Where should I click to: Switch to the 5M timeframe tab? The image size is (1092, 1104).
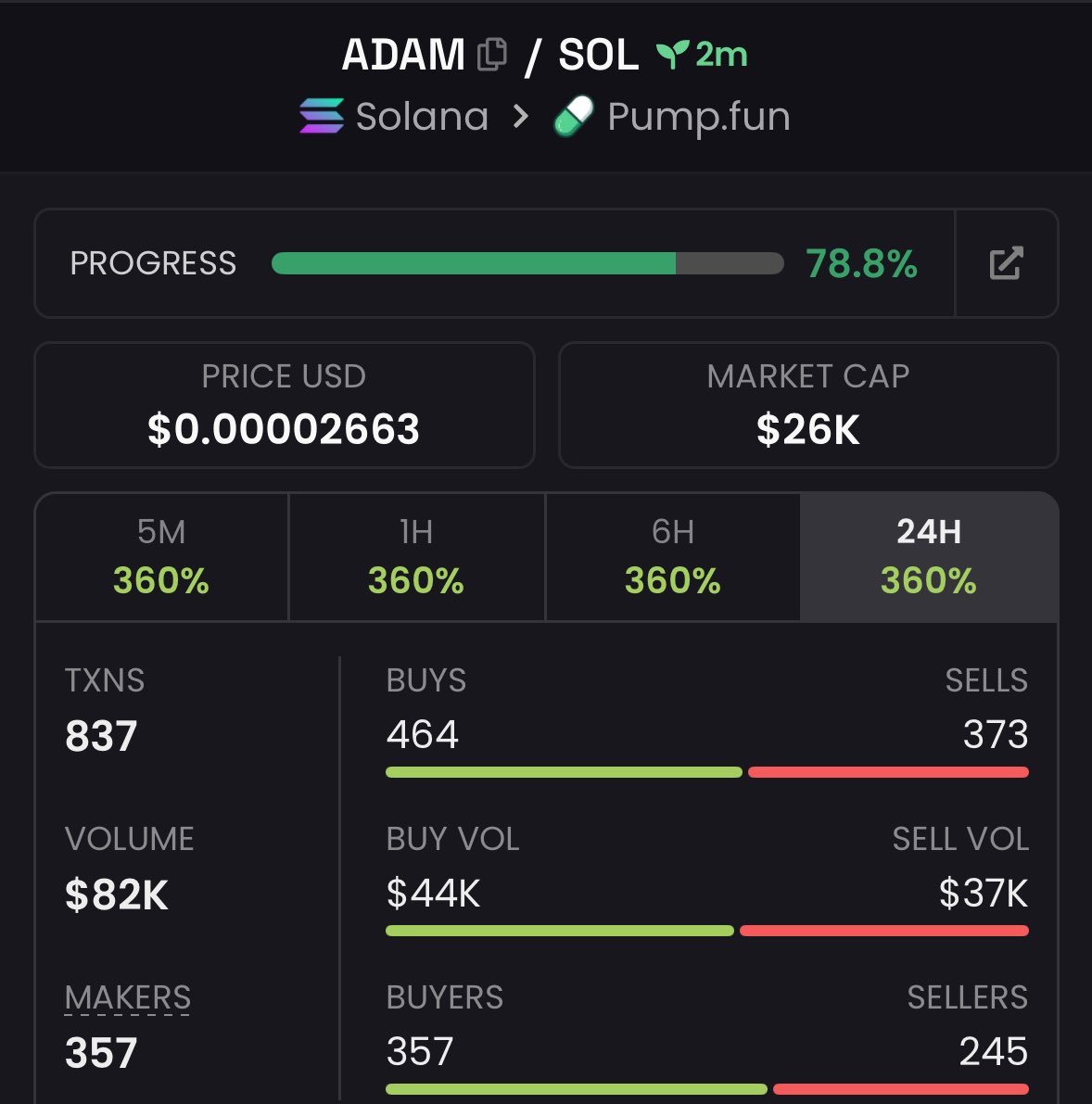click(161, 556)
